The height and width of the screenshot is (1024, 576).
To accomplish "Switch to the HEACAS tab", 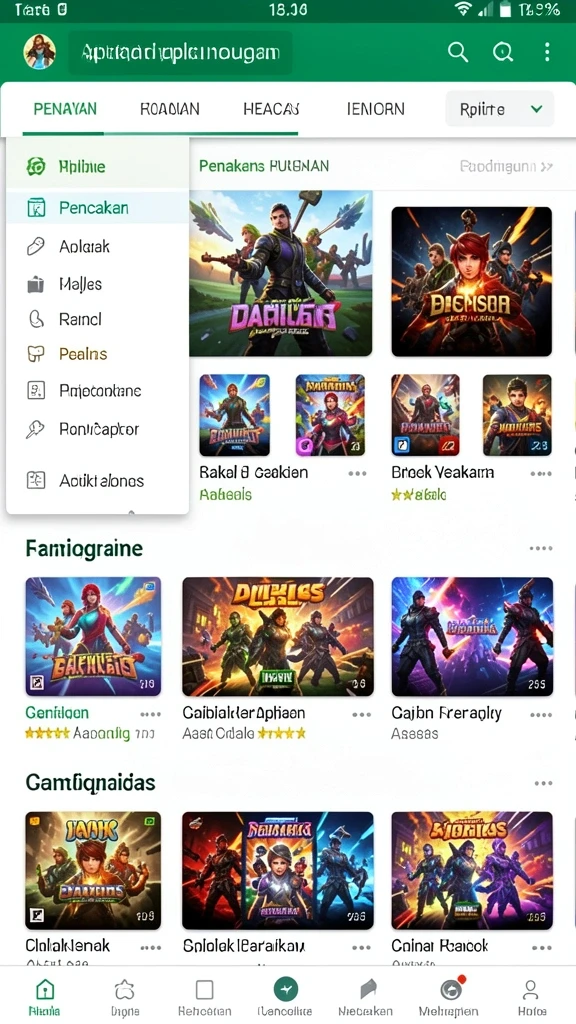I will coord(271,109).
